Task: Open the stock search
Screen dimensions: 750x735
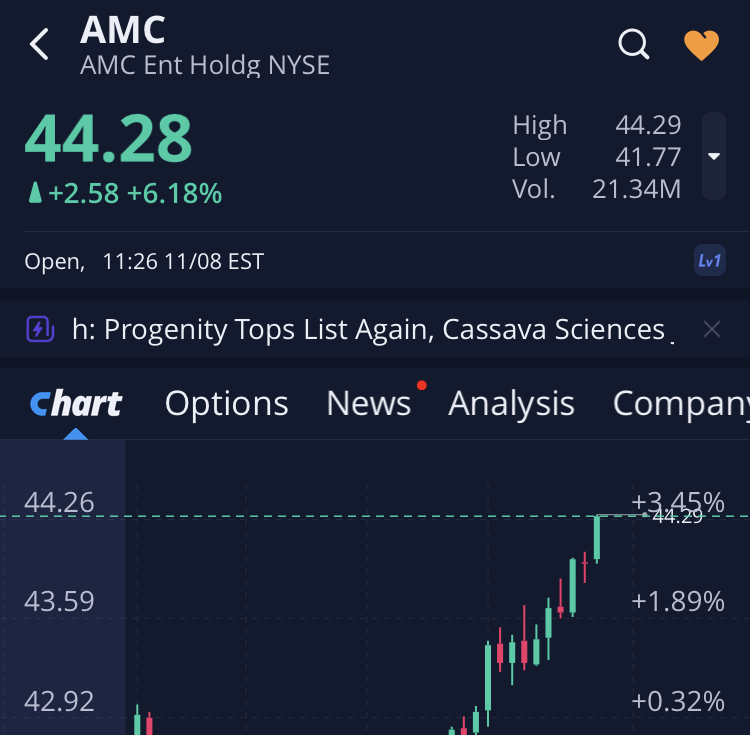Action: (634, 44)
